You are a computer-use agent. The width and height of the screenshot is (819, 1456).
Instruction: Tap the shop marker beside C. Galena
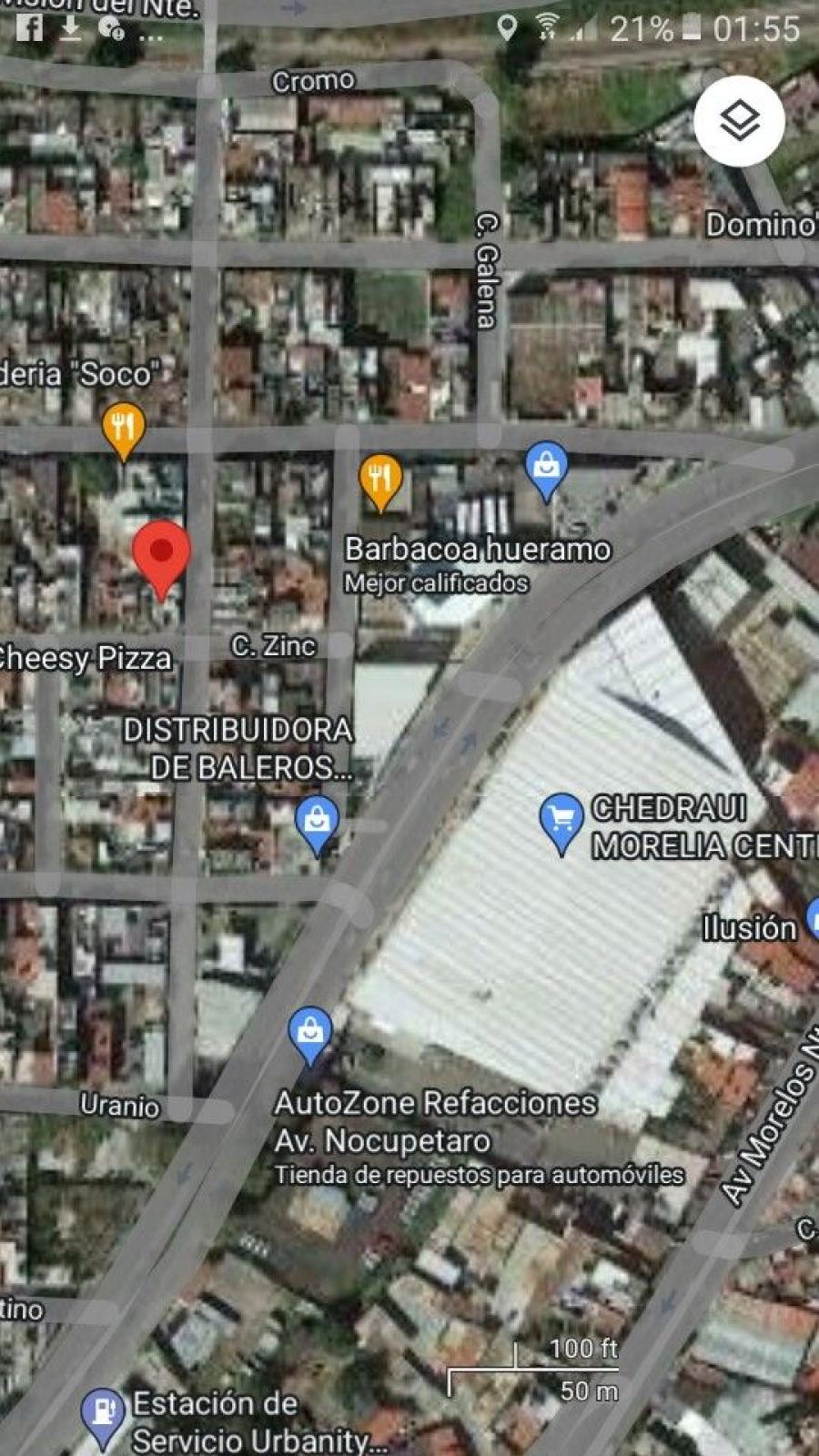point(546,471)
